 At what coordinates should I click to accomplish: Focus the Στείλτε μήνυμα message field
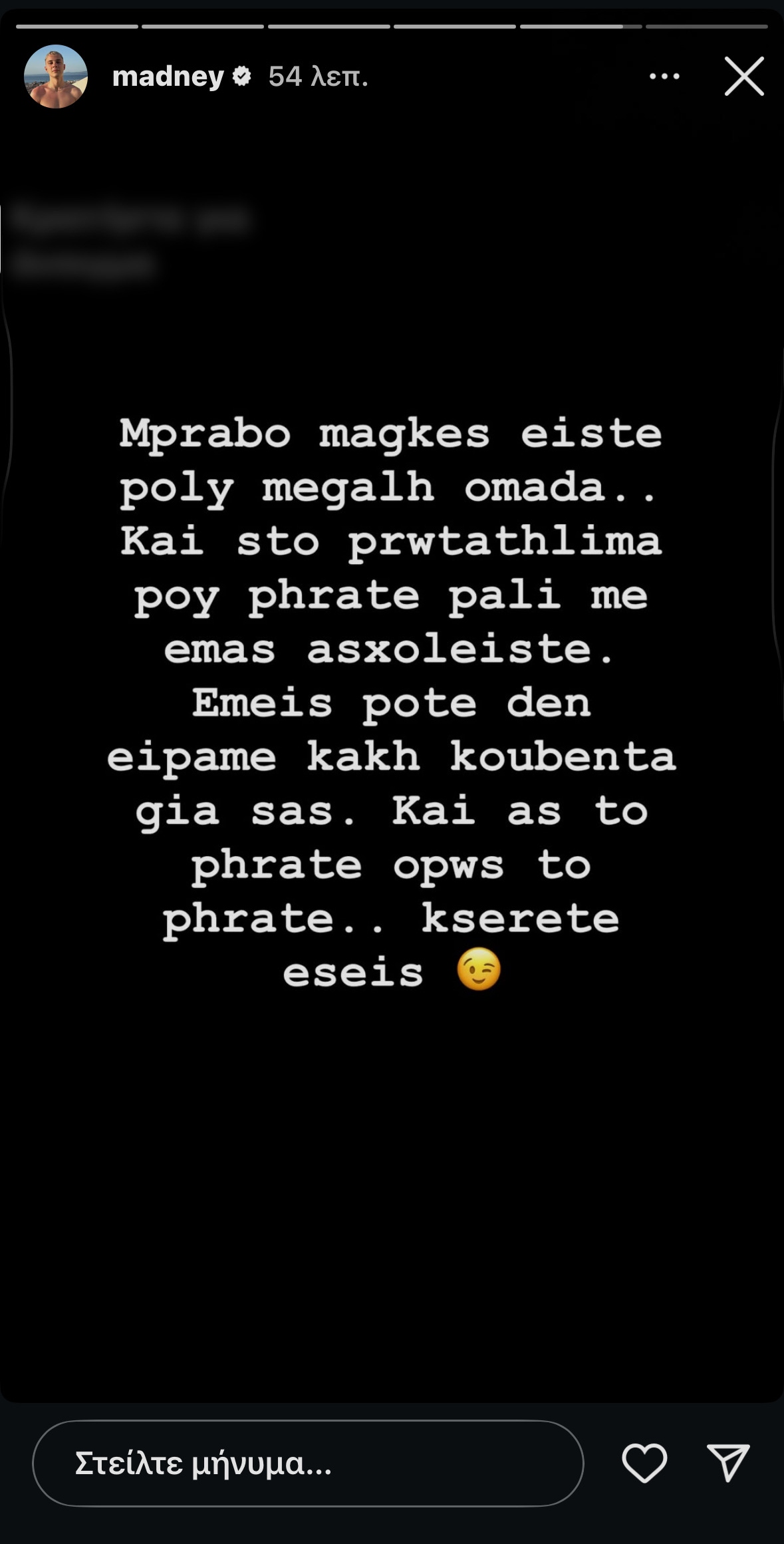click(x=308, y=1463)
